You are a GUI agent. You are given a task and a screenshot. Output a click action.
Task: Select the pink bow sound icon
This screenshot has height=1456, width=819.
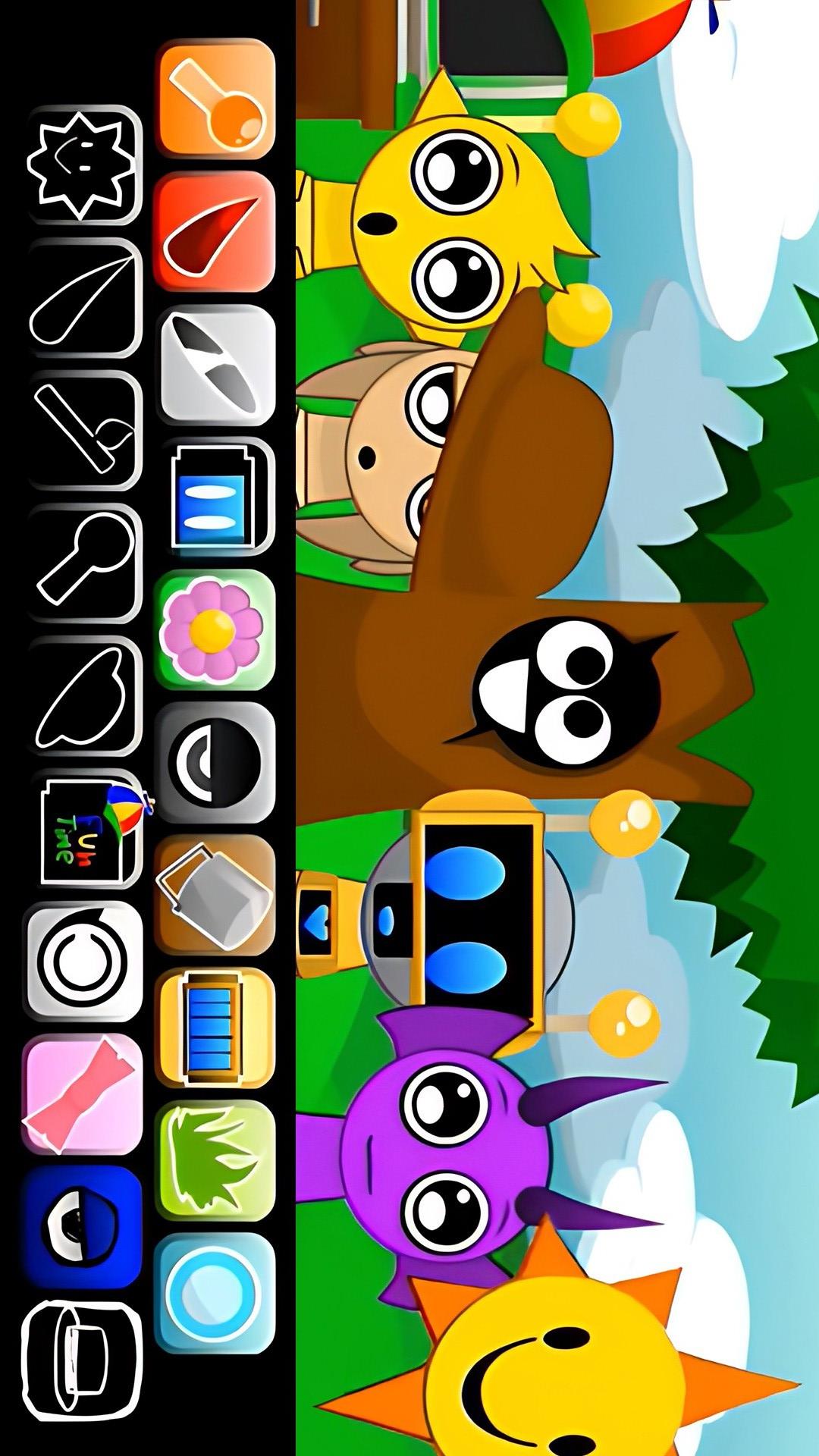click(83, 1094)
